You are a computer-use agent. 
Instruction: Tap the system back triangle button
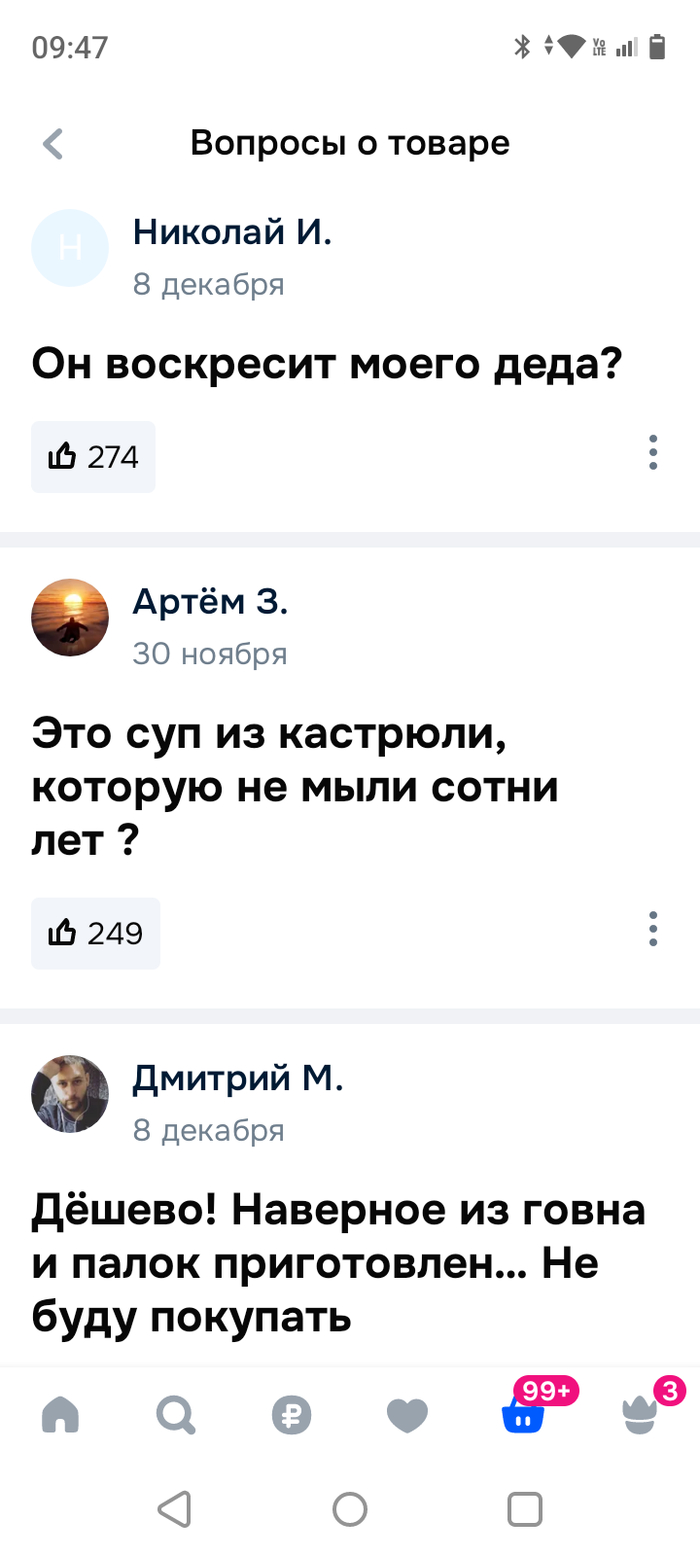pyautogui.click(x=175, y=1508)
